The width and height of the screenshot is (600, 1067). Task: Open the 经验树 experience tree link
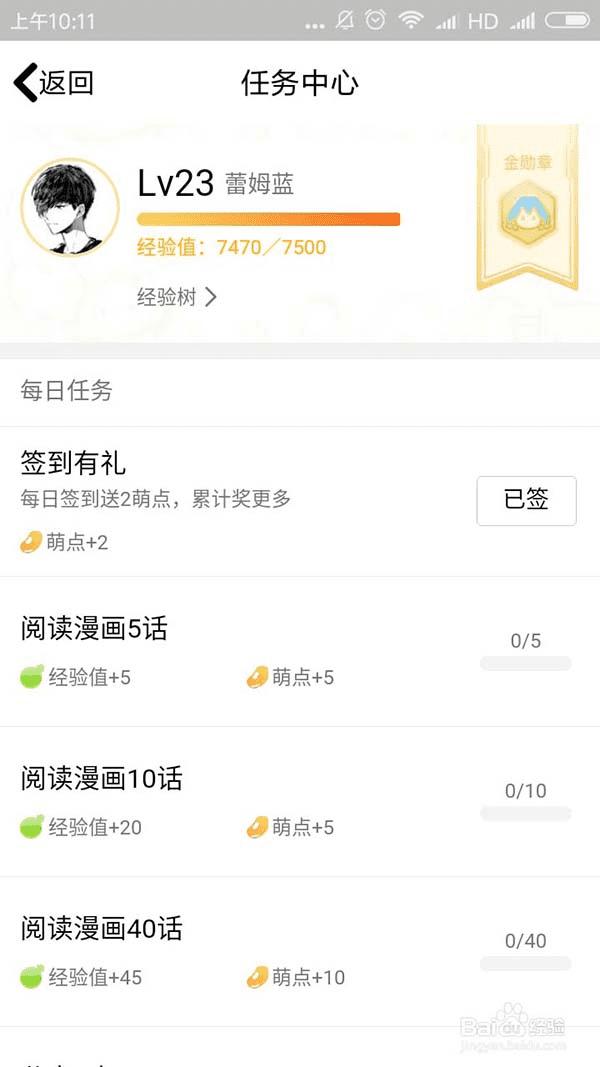click(x=177, y=297)
